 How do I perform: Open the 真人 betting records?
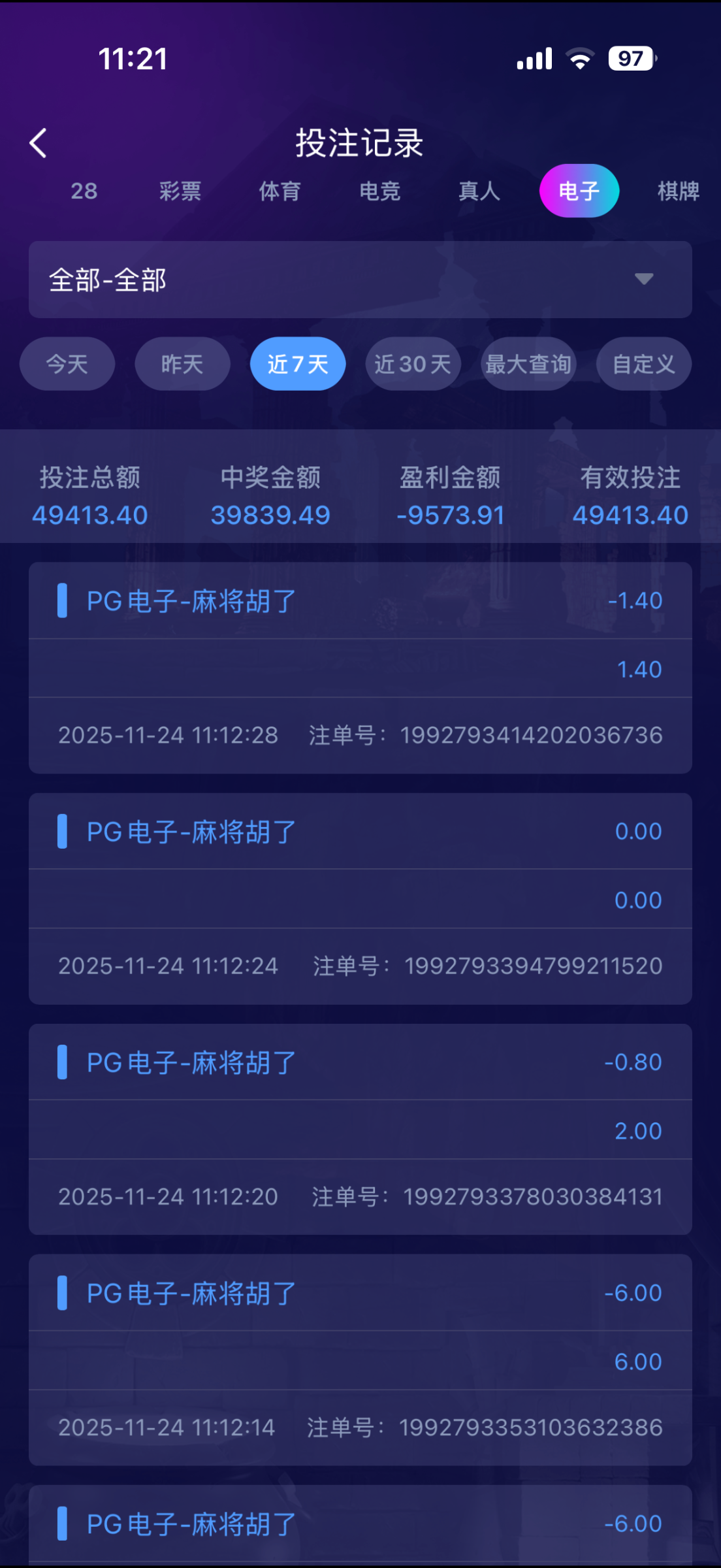click(x=479, y=191)
